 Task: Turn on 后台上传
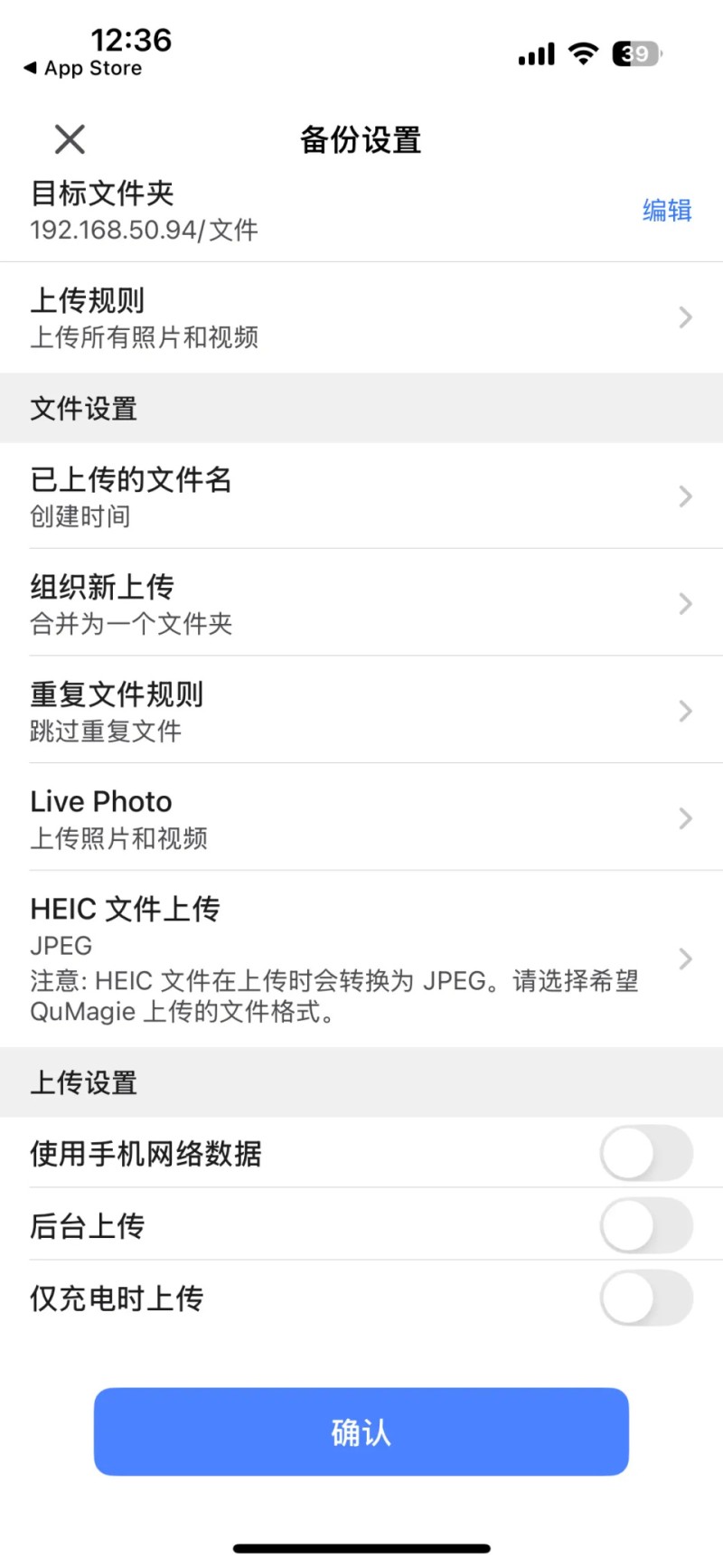point(645,1225)
